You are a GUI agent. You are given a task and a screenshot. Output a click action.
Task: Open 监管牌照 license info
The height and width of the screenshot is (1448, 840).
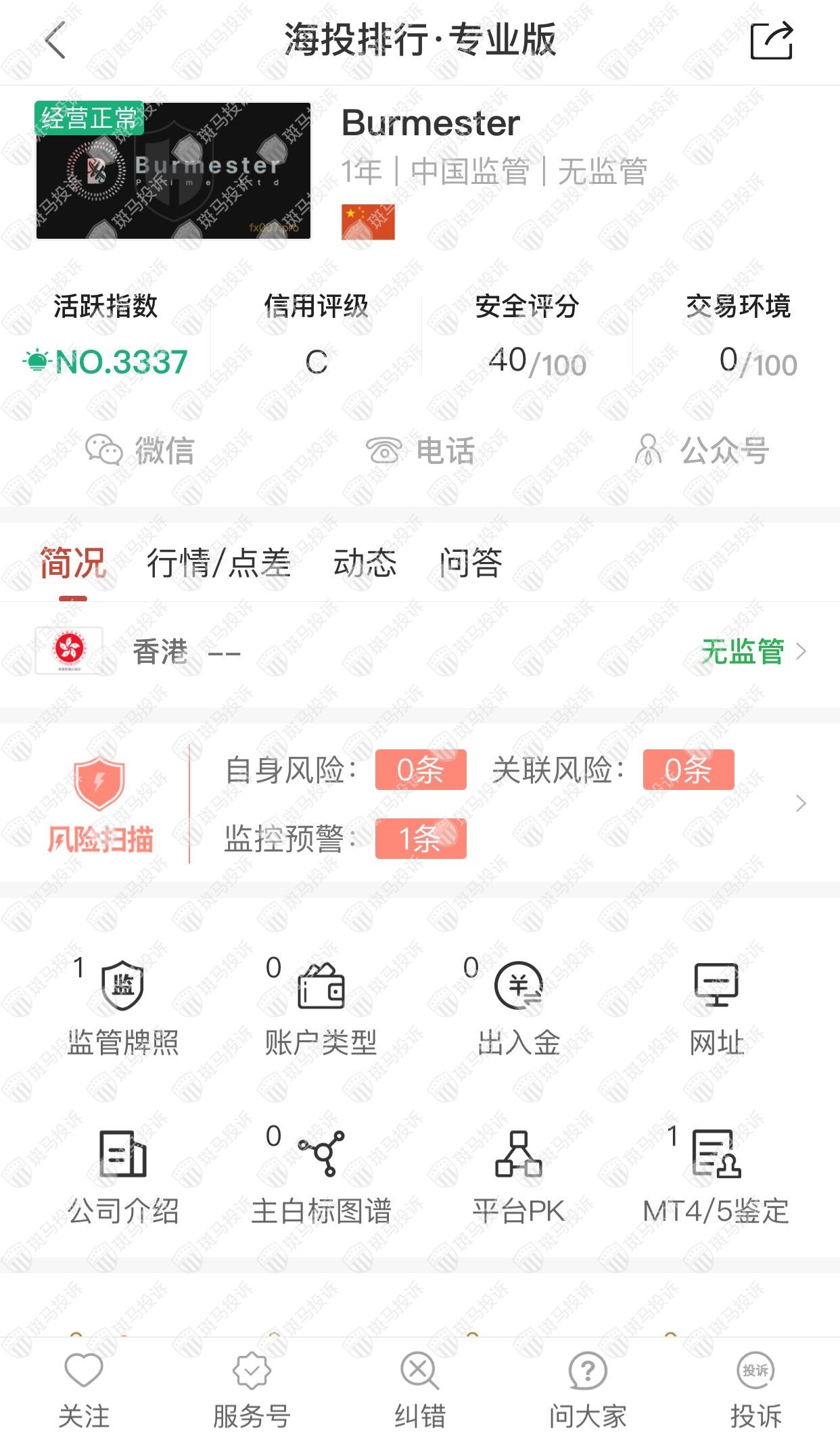[122, 1008]
